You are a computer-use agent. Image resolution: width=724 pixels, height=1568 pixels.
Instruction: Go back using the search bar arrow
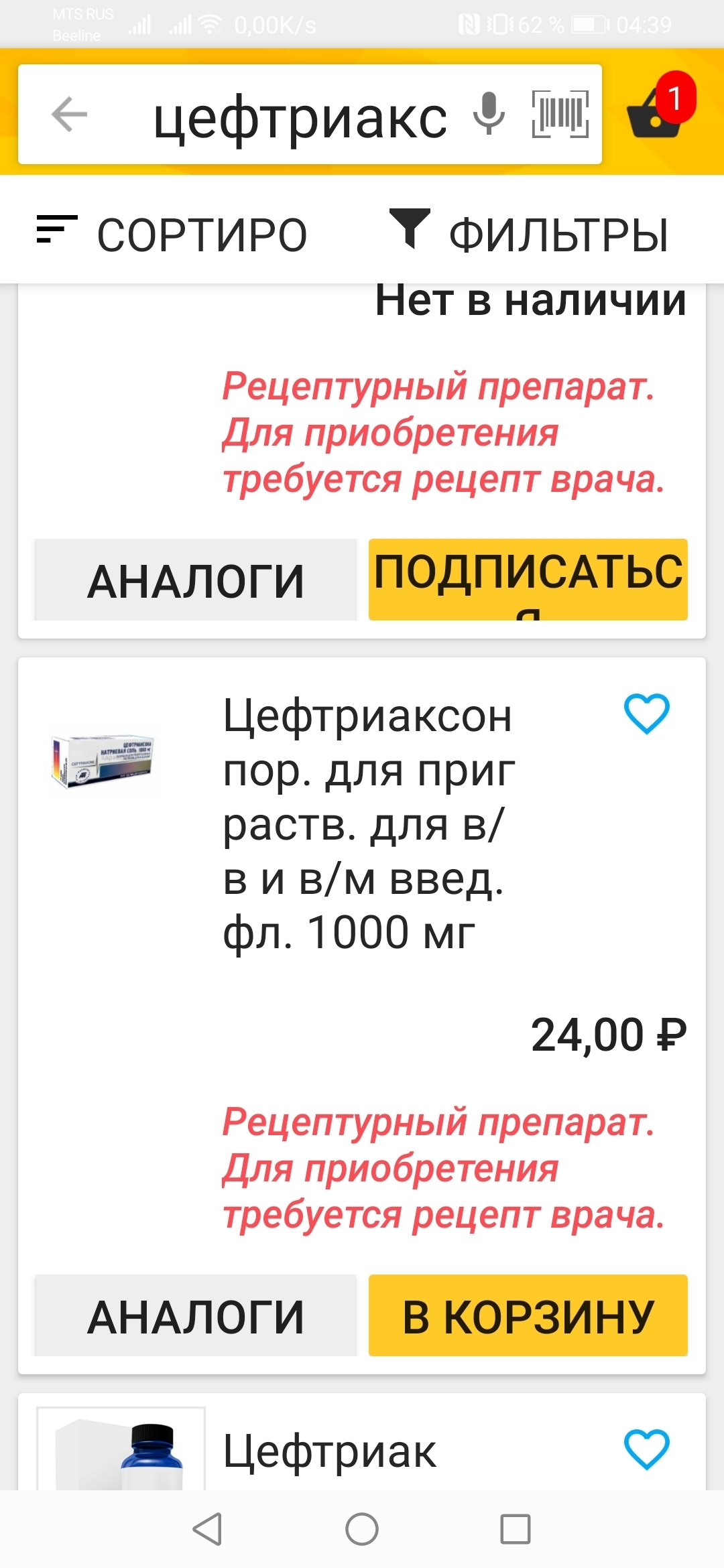pos(70,115)
